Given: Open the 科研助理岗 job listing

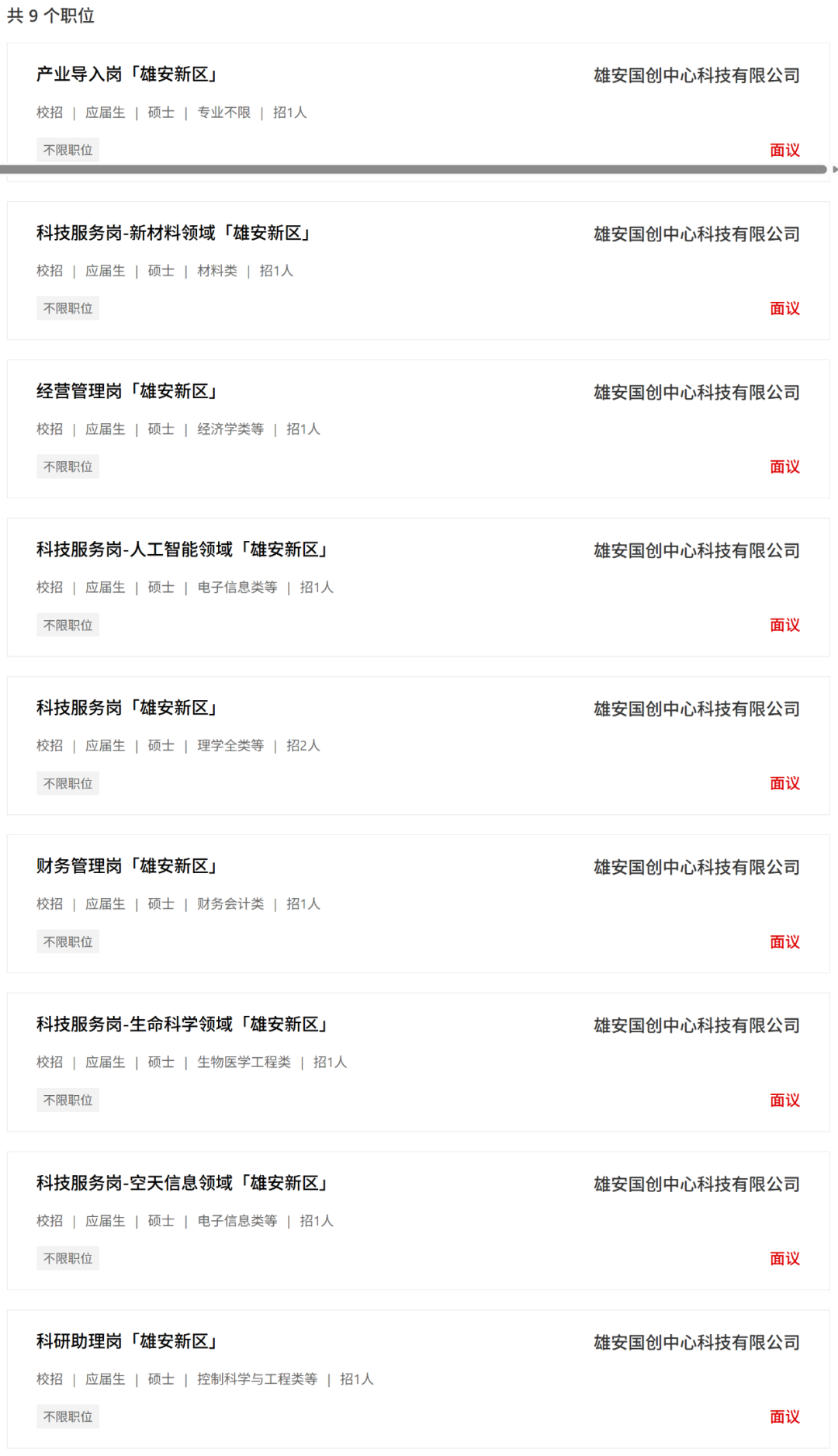Looking at the screenshot, I should (x=126, y=1341).
